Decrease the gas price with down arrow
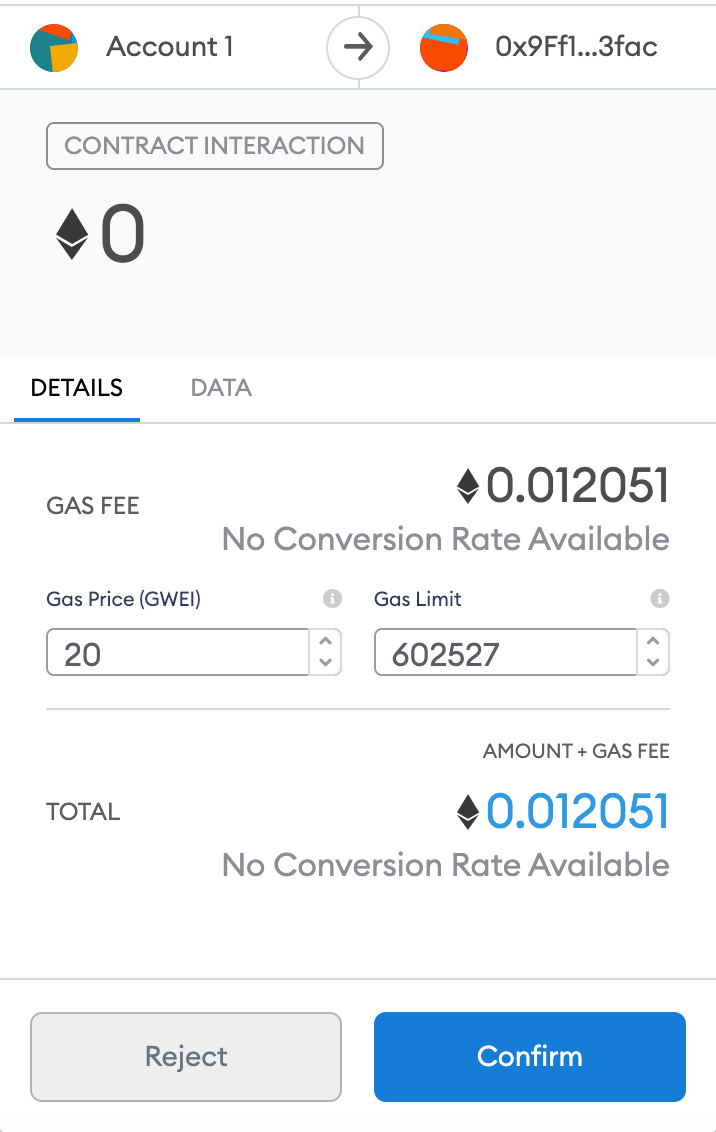The image size is (716, 1132). pyautogui.click(x=325, y=663)
